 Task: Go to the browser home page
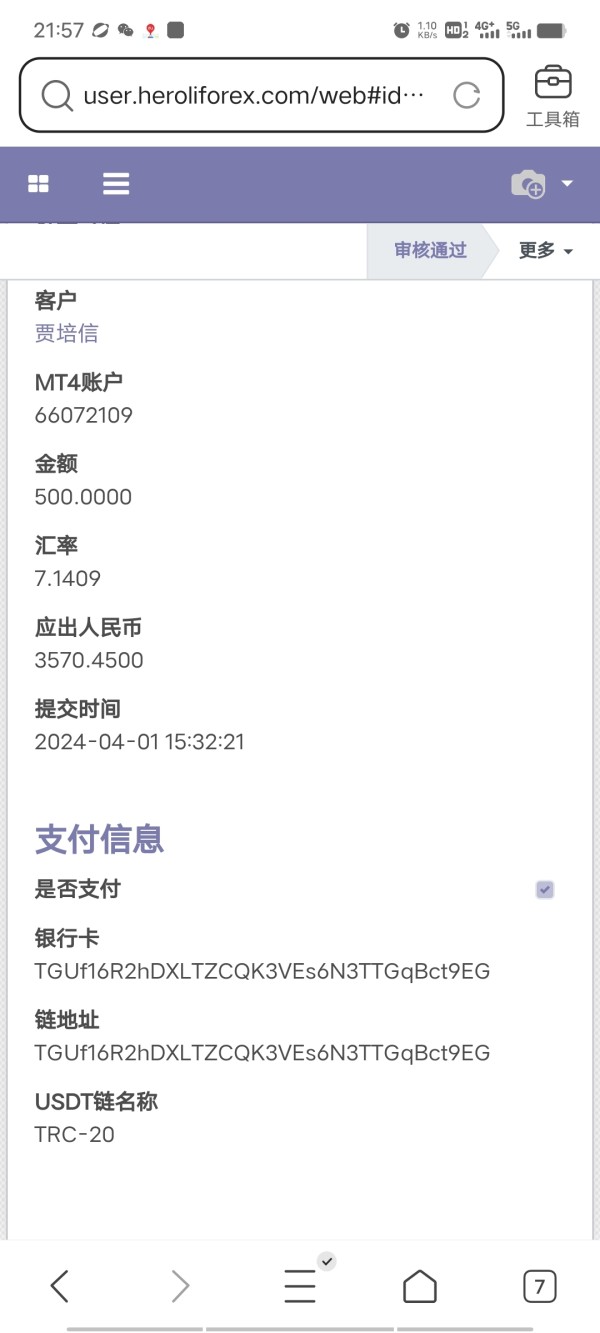pyautogui.click(x=420, y=1286)
